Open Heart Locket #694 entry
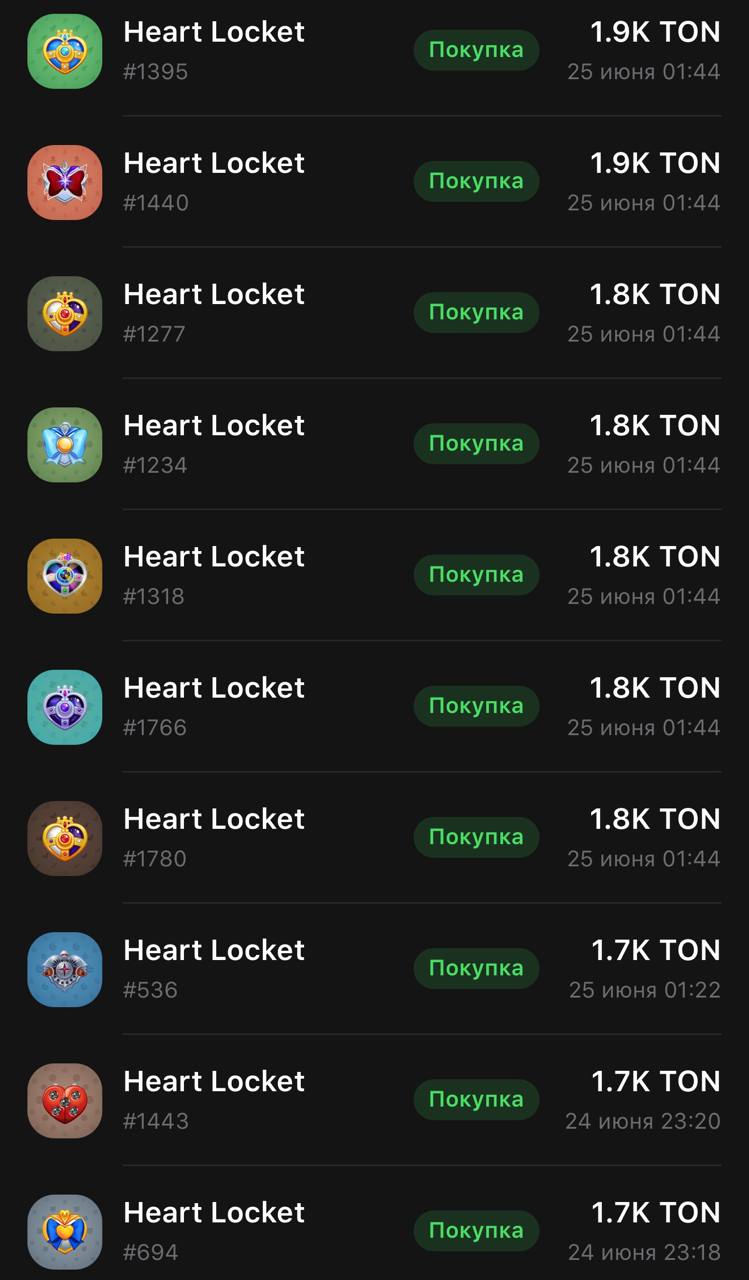749x1280 pixels. (374, 1229)
